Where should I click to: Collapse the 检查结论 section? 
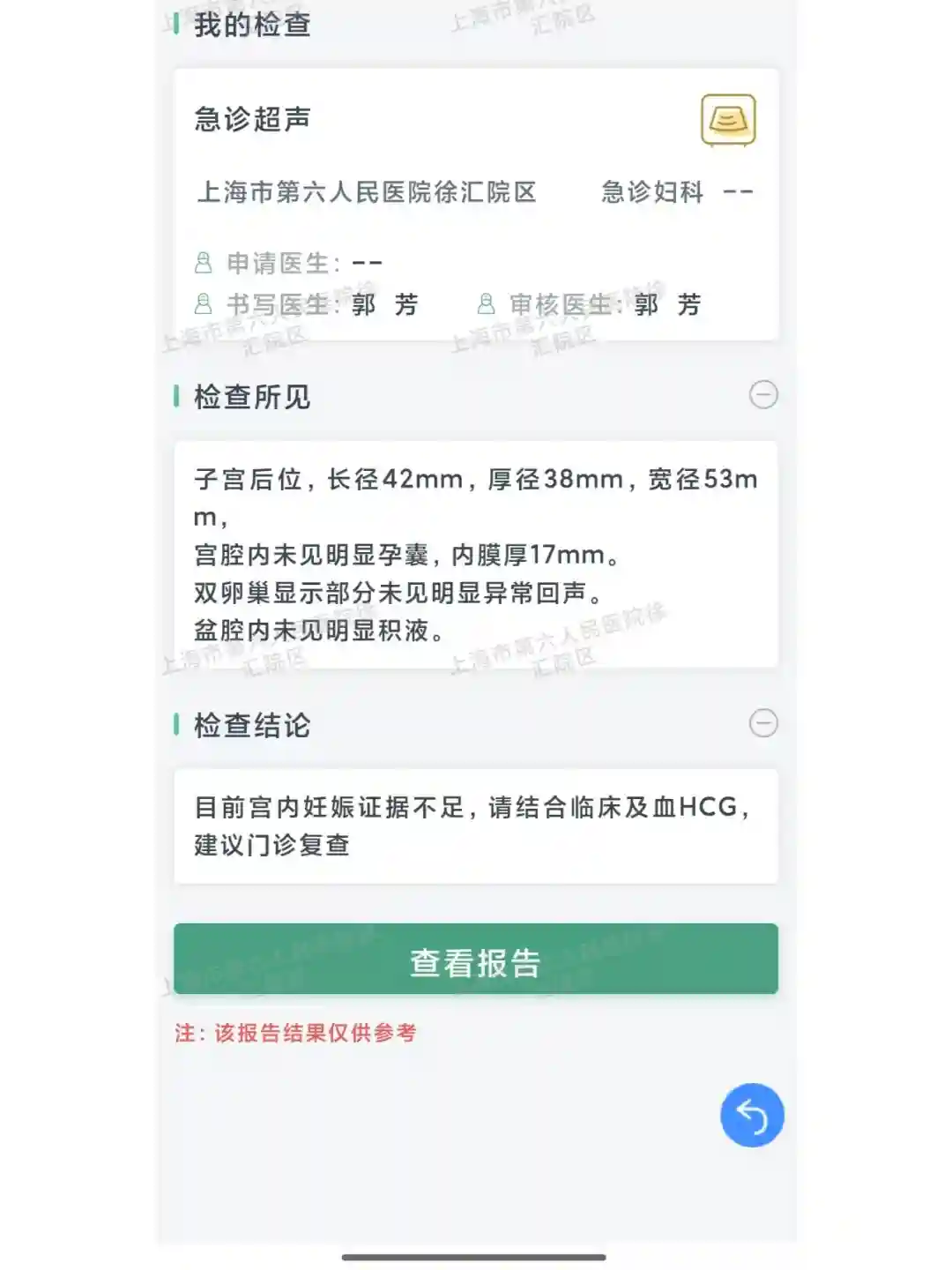click(763, 723)
